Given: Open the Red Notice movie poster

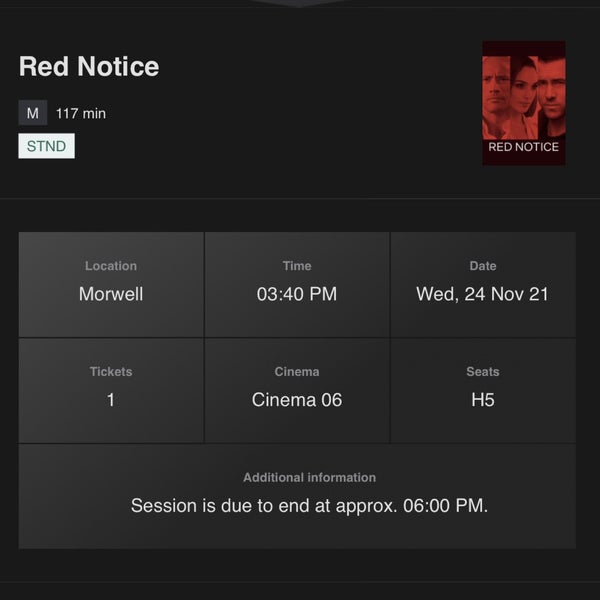Looking at the screenshot, I should tap(523, 102).
